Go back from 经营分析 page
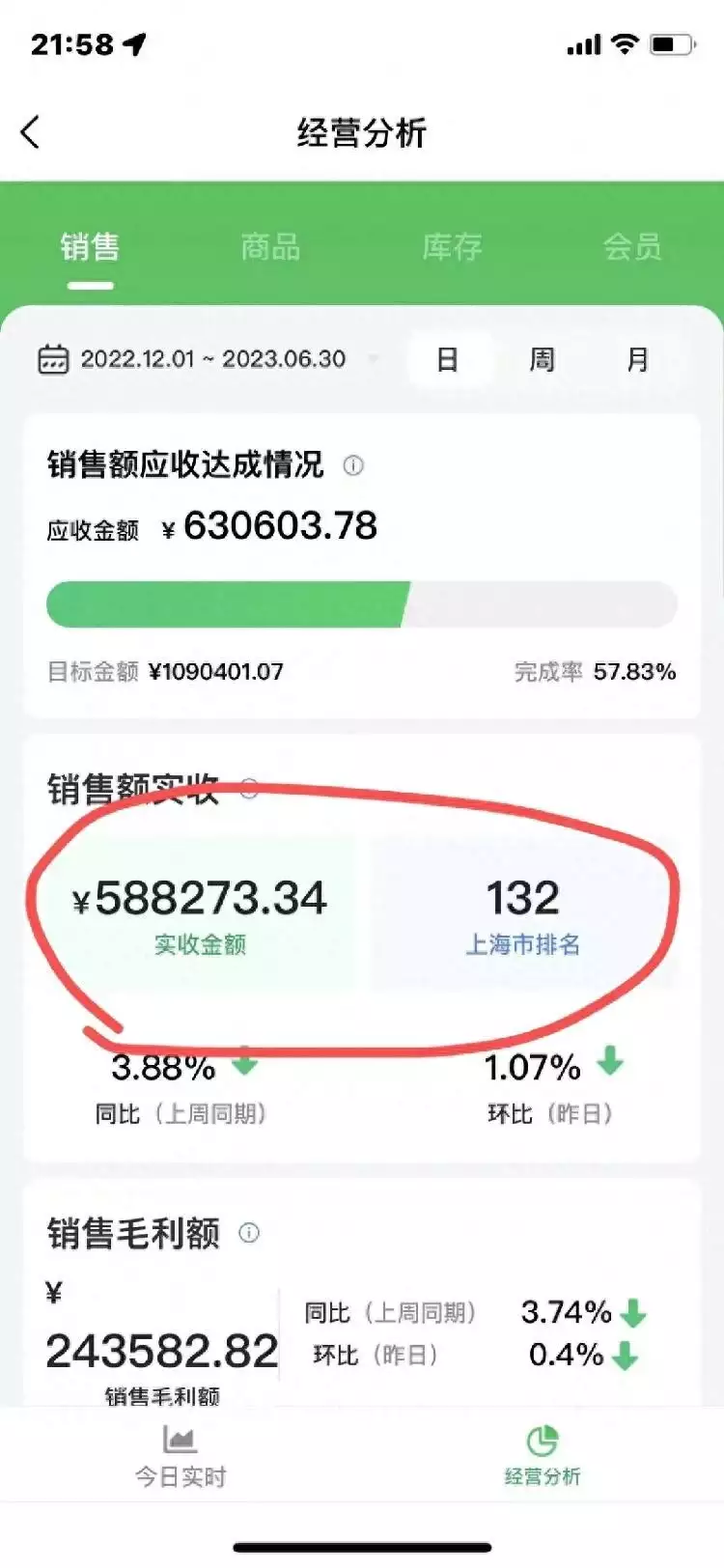 click(x=31, y=132)
